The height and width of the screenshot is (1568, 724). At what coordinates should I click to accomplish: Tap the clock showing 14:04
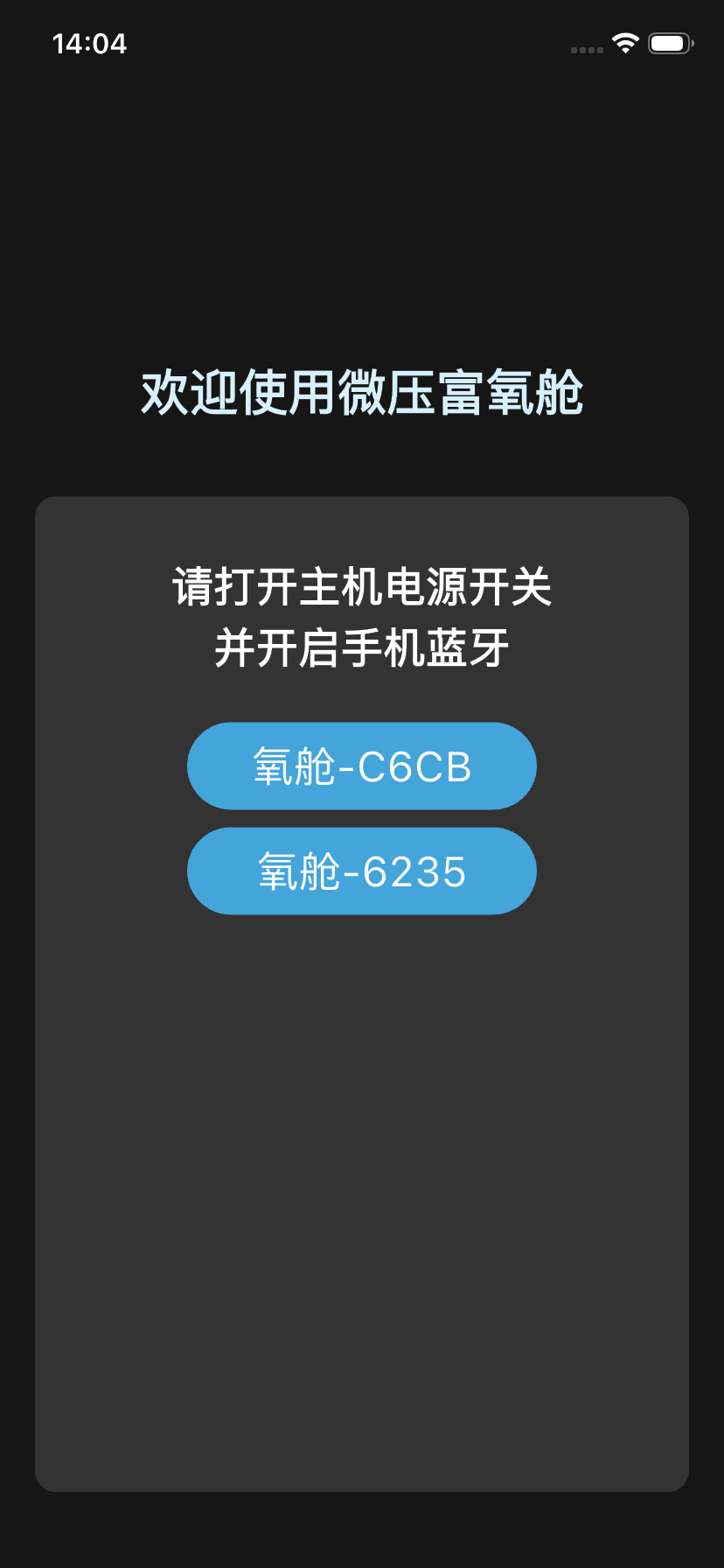[88, 43]
